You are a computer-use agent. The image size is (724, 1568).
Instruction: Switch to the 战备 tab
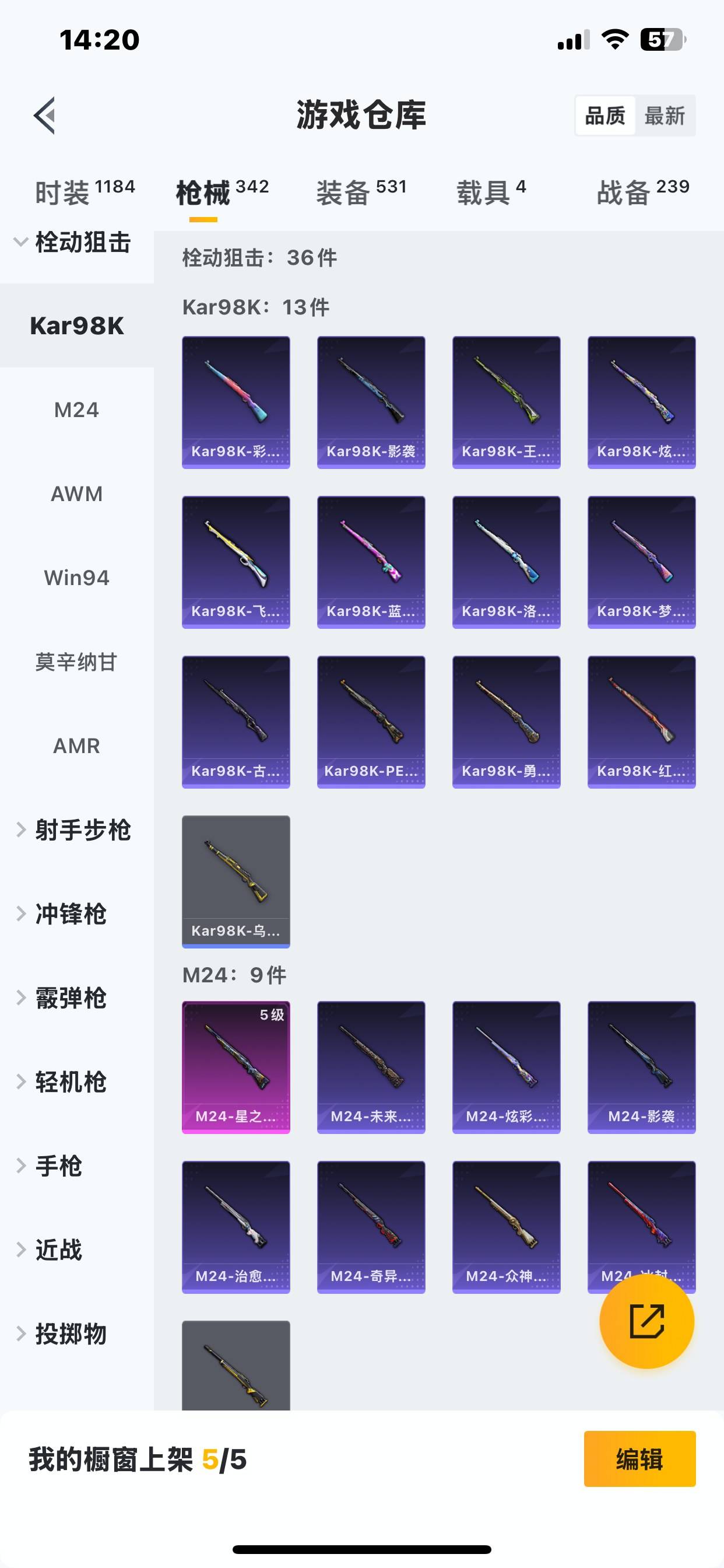click(x=642, y=192)
